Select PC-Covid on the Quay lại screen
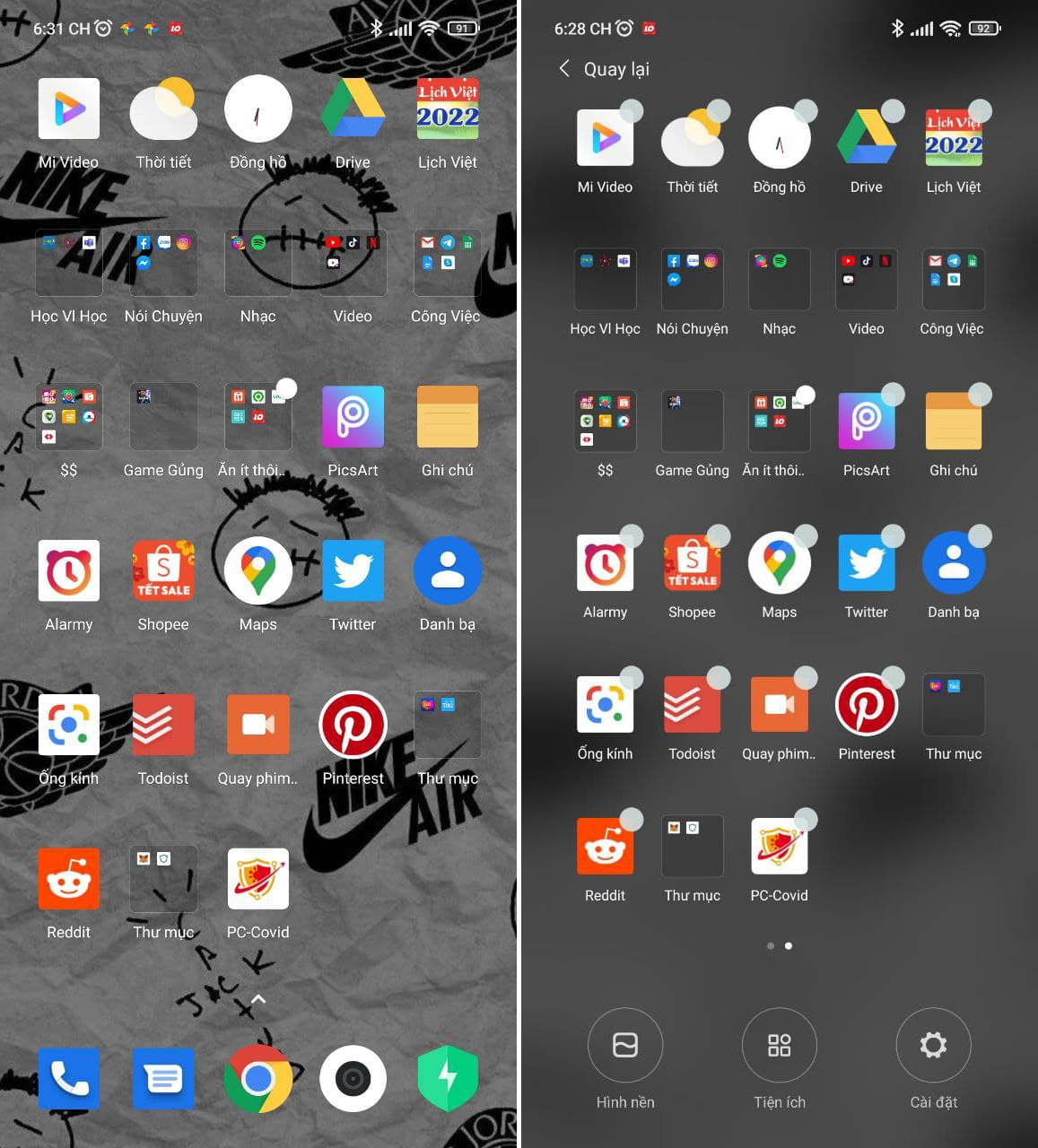This screenshot has width=1038, height=1148. [779, 846]
